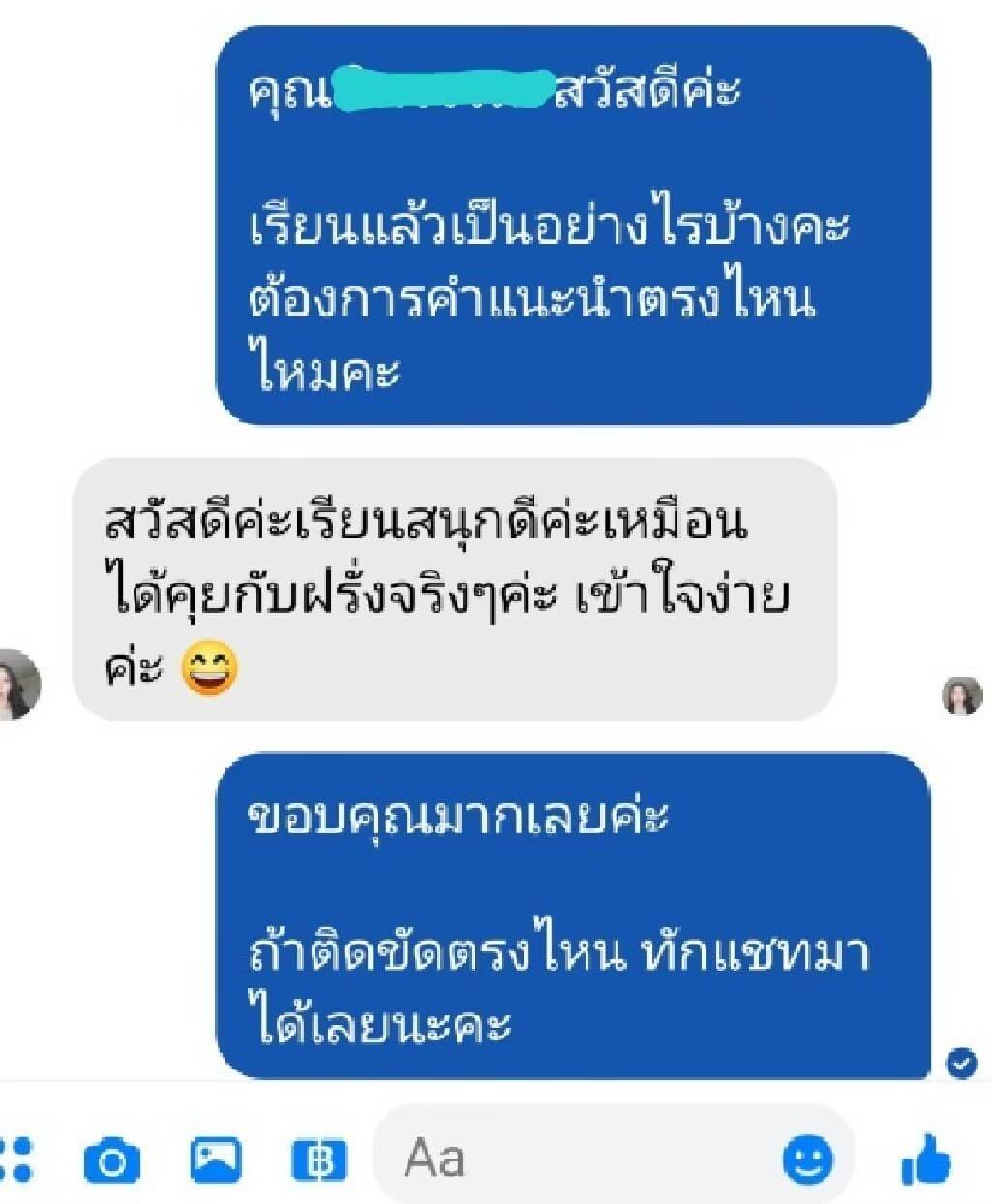Send a thumbs-up like
991x1204 pixels.
pos(926,1159)
